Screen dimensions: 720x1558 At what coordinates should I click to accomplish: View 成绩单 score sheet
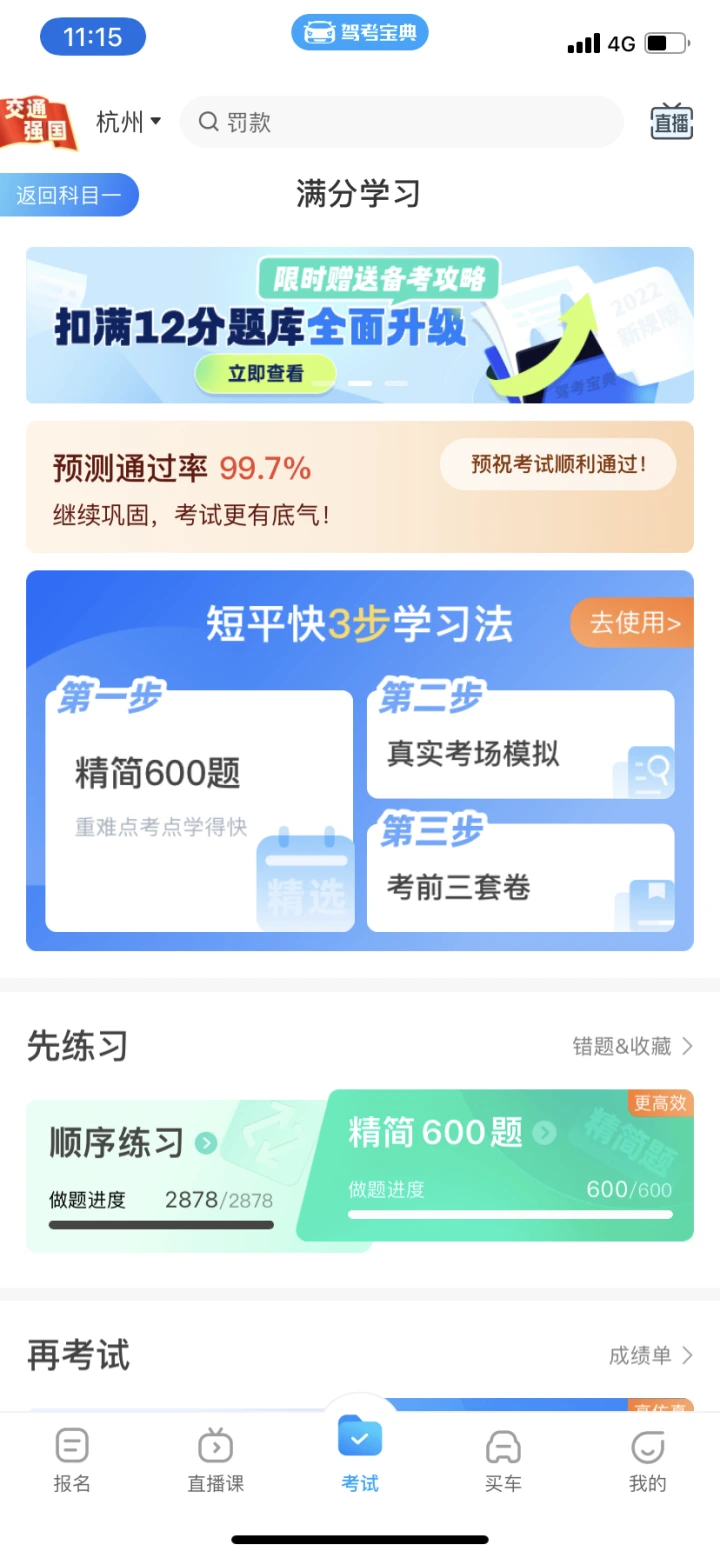tap(651, 1355)
